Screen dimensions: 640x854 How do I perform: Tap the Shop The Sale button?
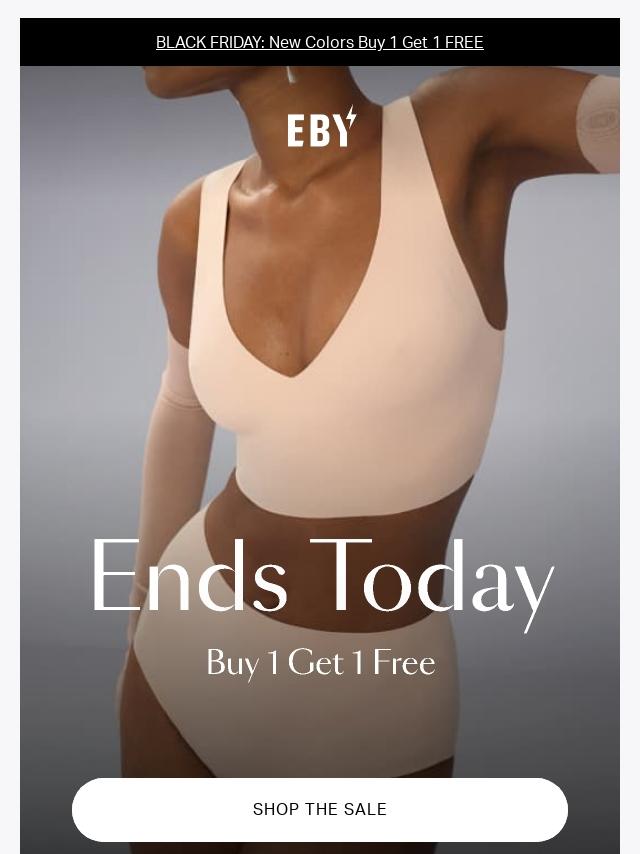[319, 809]
